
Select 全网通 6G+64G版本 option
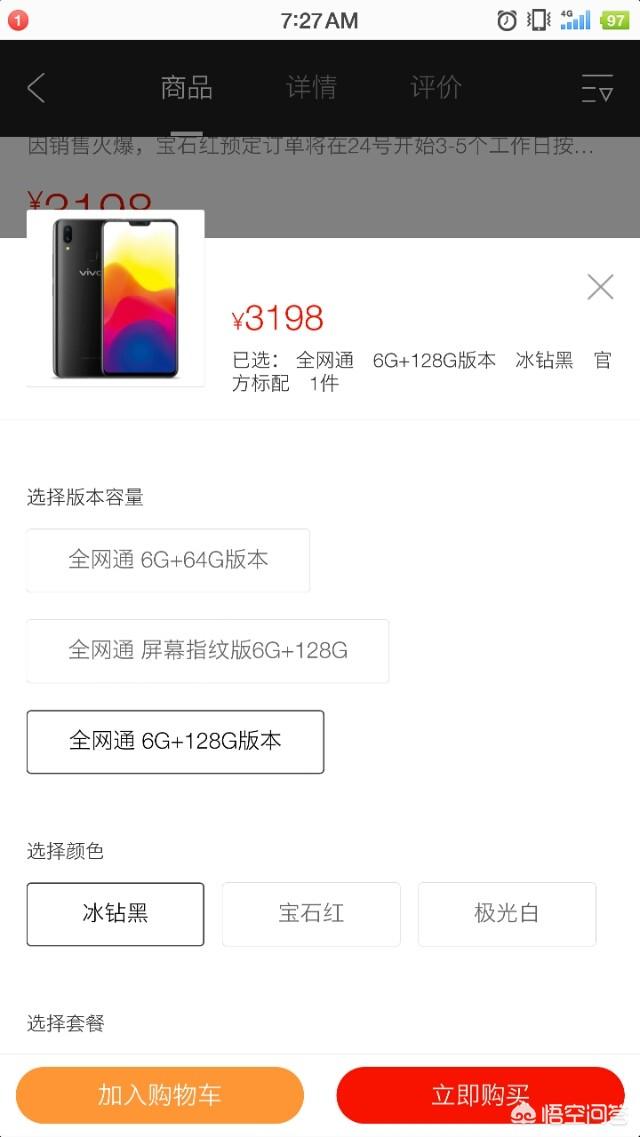pos(168,560)
